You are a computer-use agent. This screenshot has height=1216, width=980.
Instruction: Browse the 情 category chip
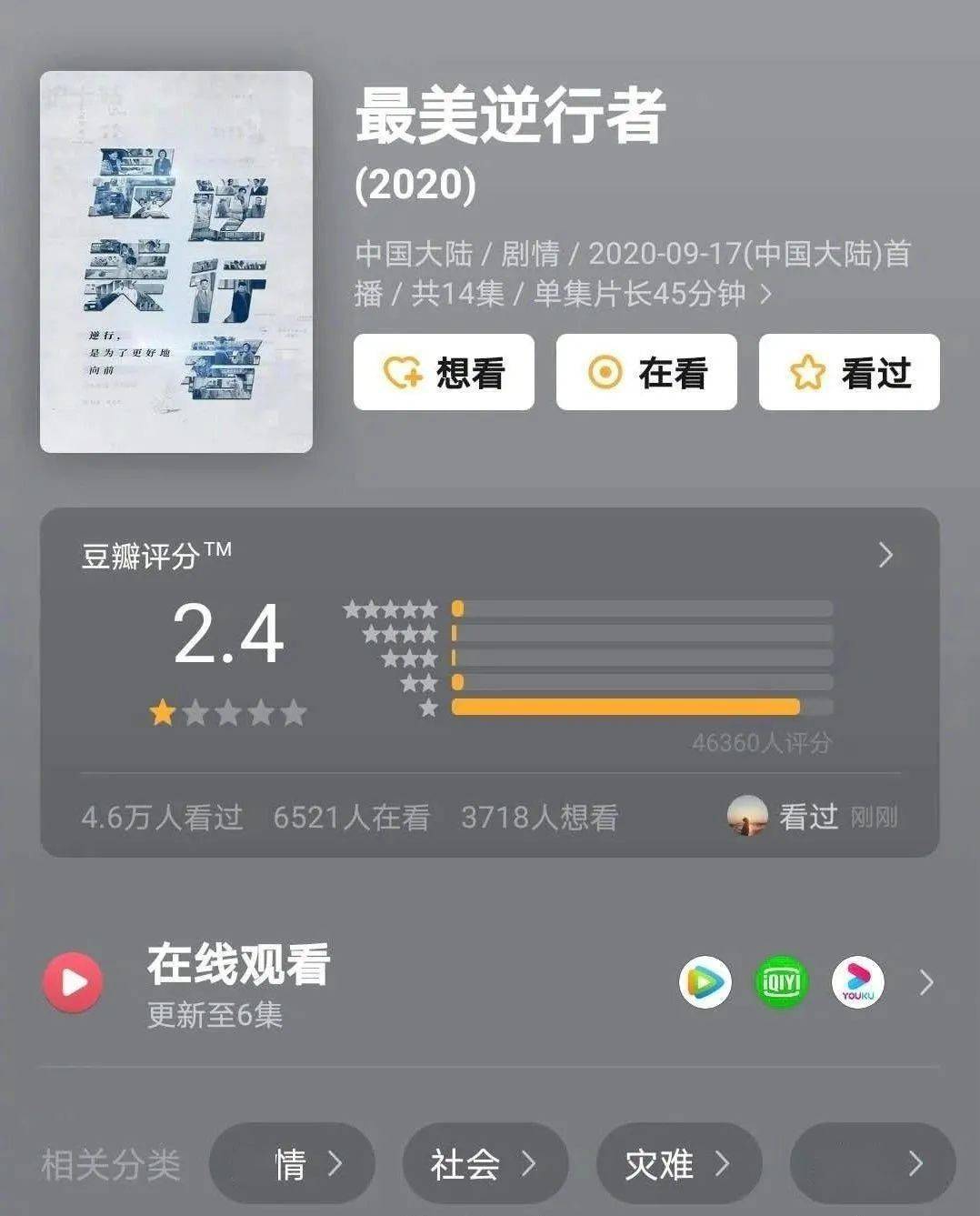[293, 1163]
